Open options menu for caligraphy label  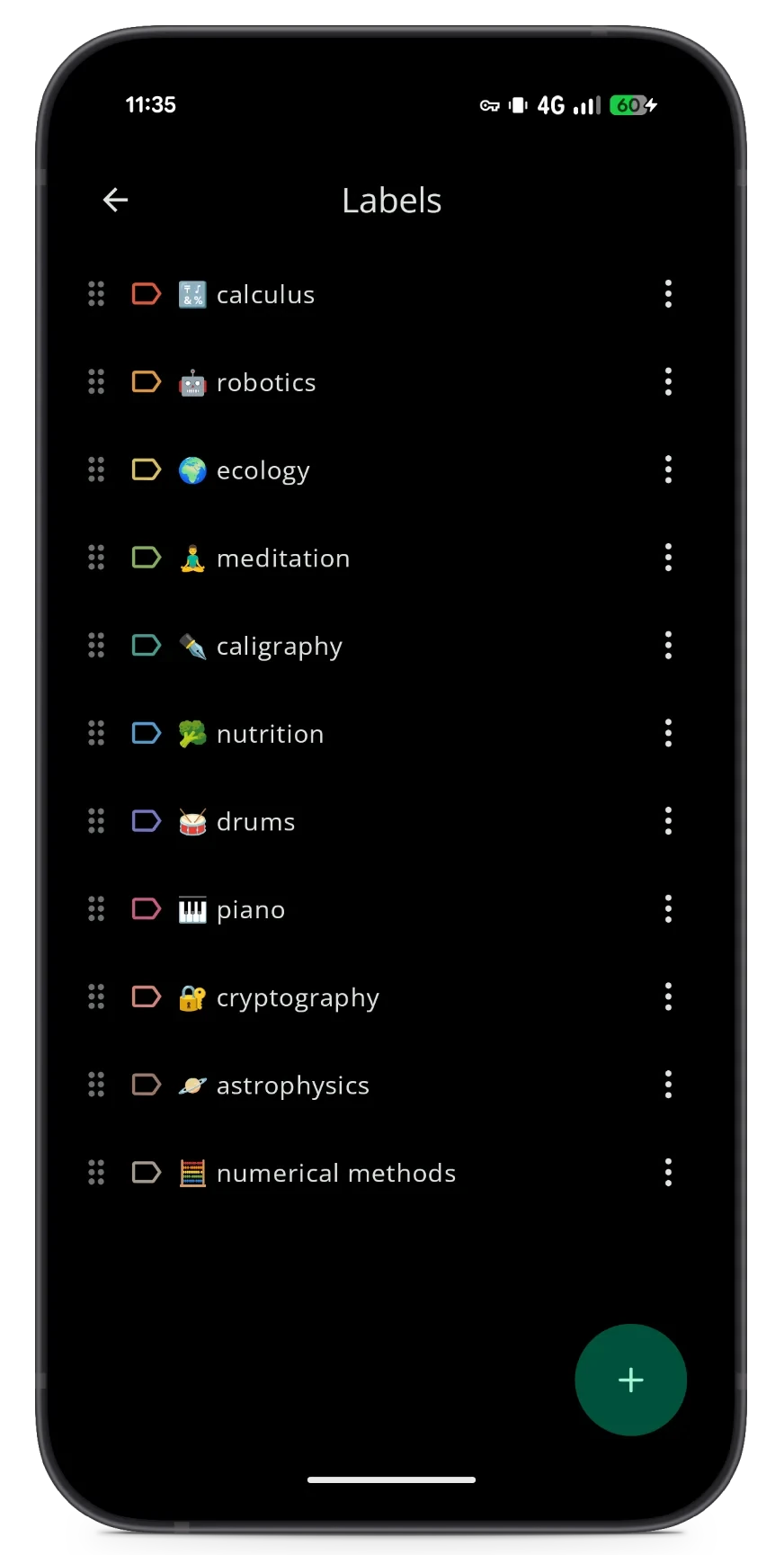click(668, 646)
